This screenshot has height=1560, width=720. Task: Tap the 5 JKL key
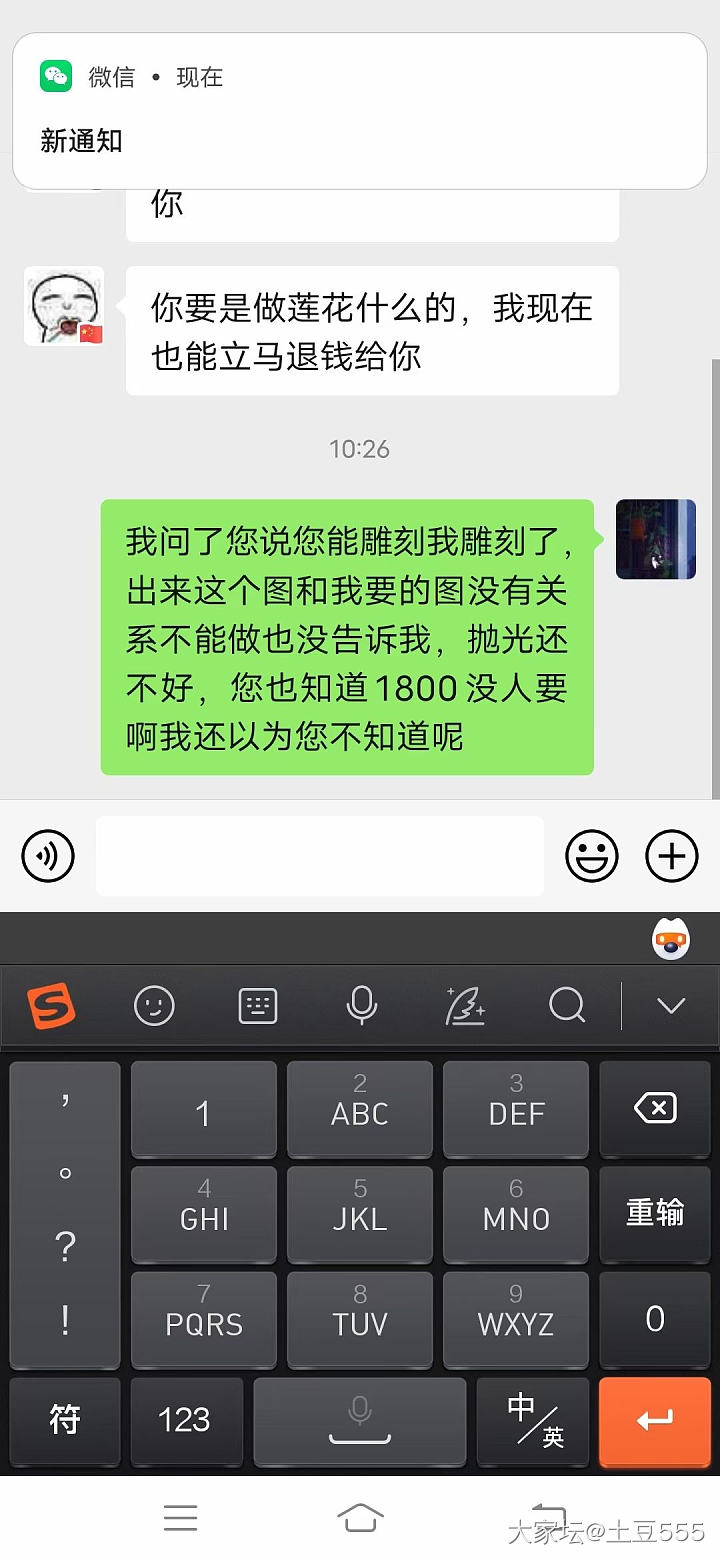pyautogui.click(x=360, y=1213)
